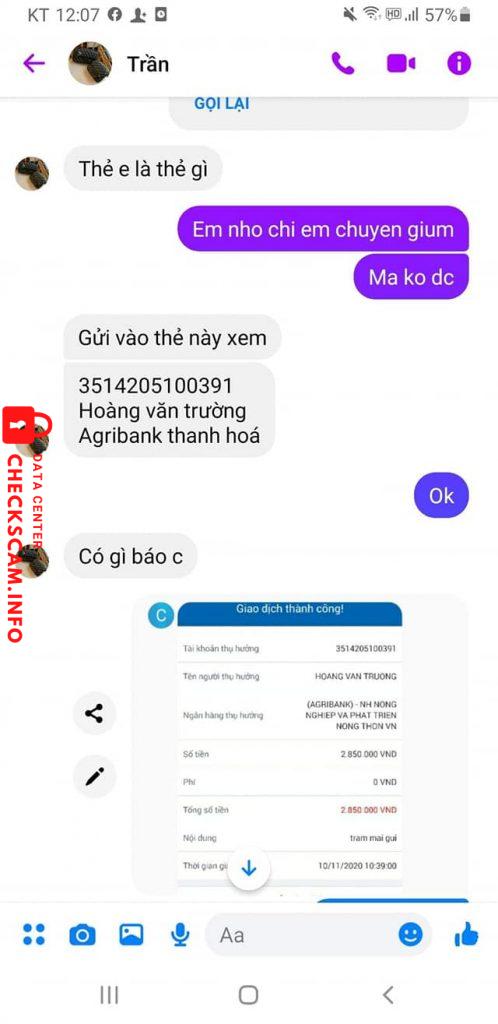
Task: Go back using the purple arrow
Action: (34, 63)
